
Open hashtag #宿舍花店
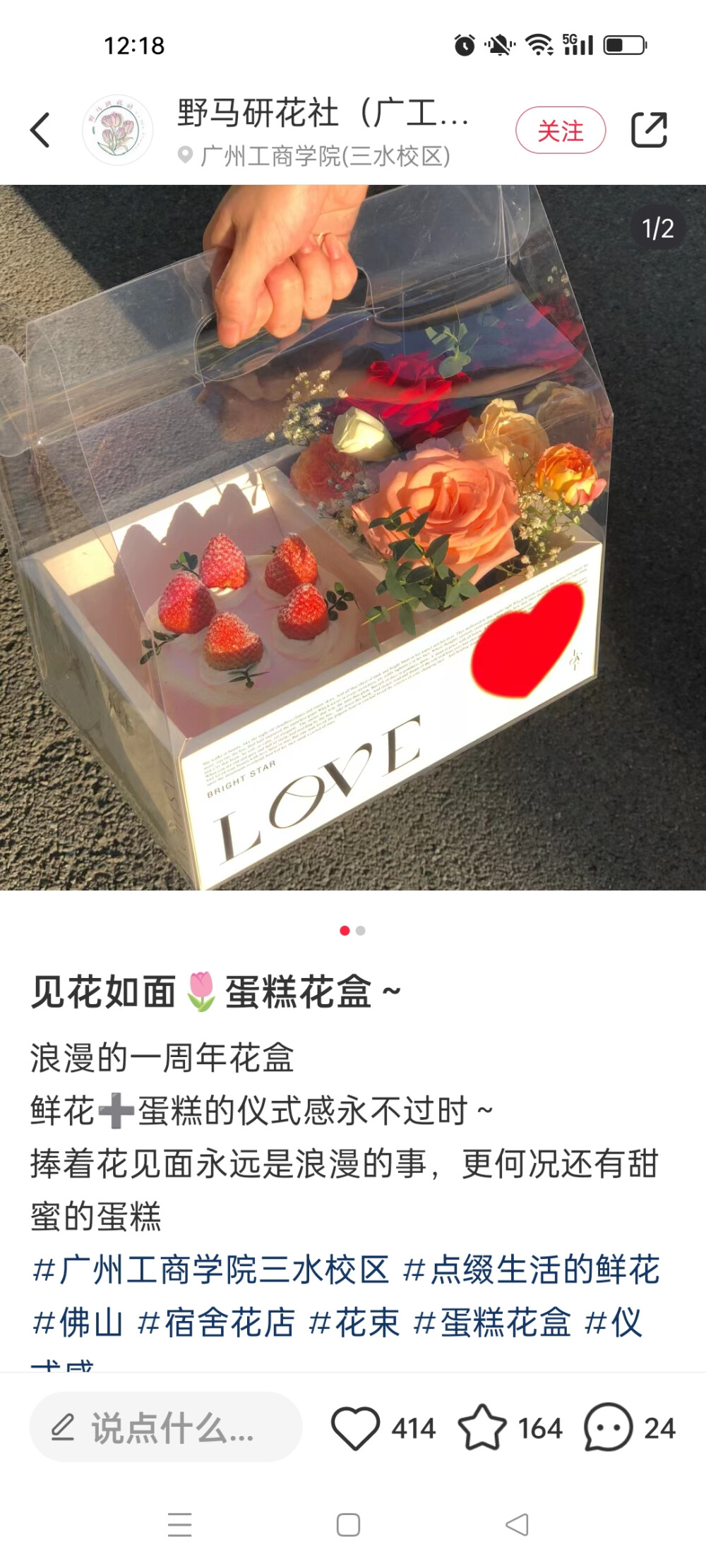click(216, 1322)
